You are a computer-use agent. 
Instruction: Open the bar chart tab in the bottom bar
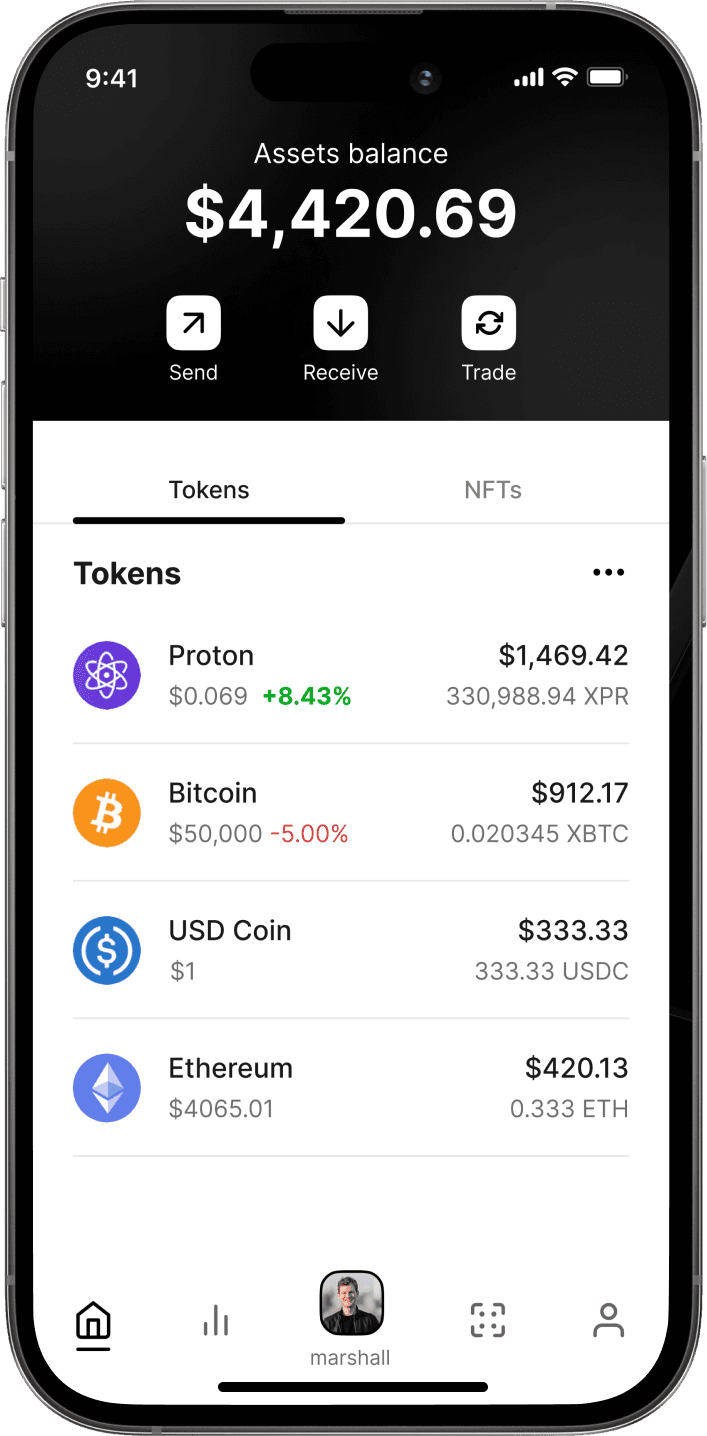(x=216, y=1321)
